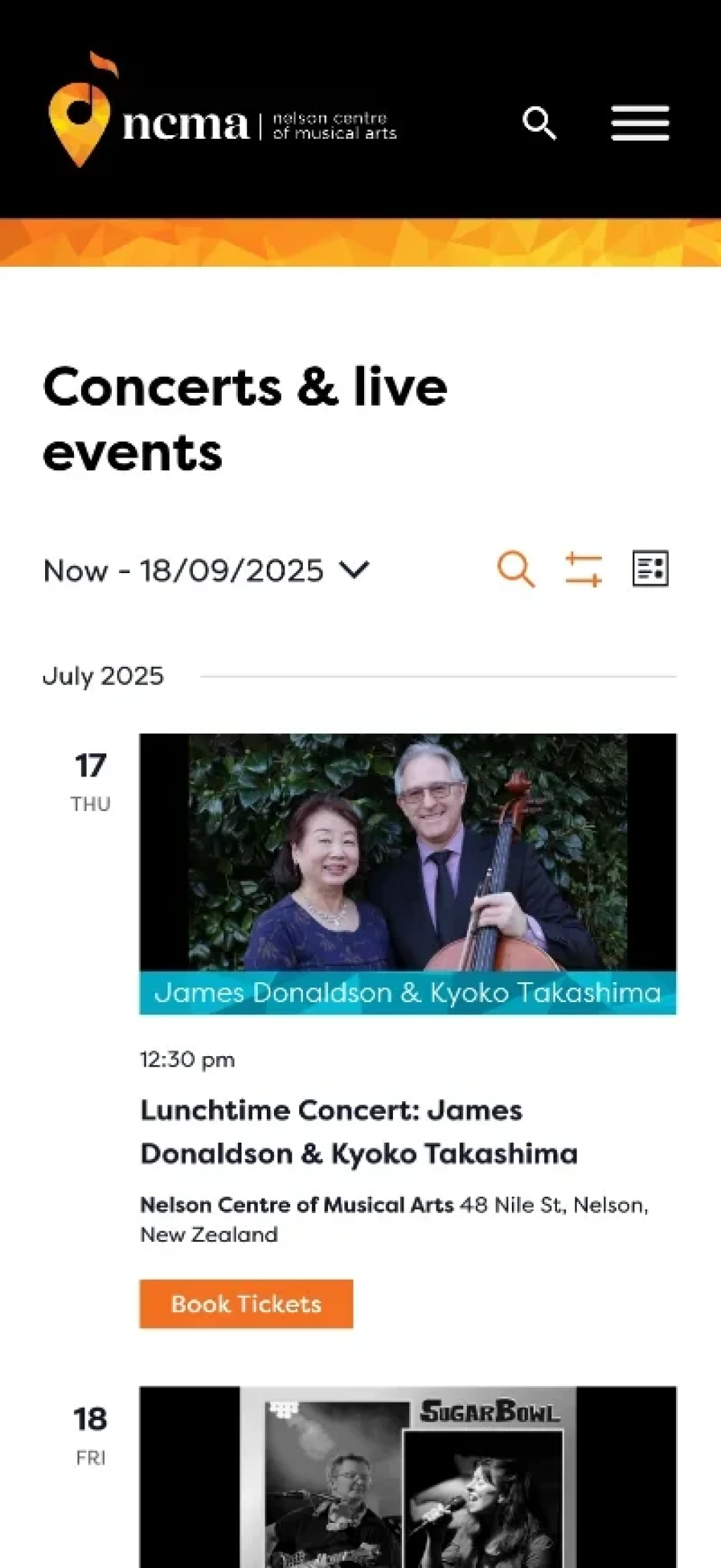Switch the events list view layout

(x=650, y=569)
